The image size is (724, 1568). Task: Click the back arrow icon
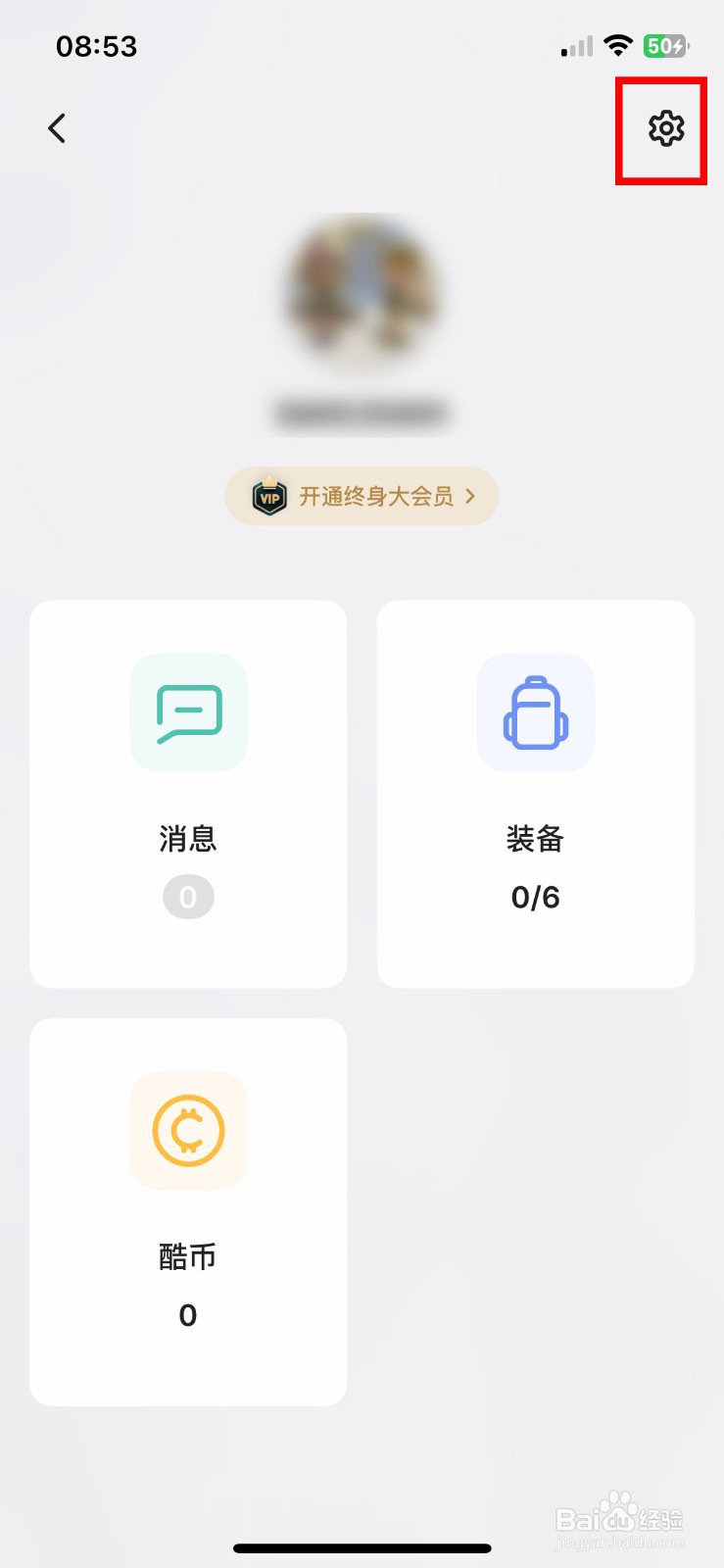pos(56,128)
